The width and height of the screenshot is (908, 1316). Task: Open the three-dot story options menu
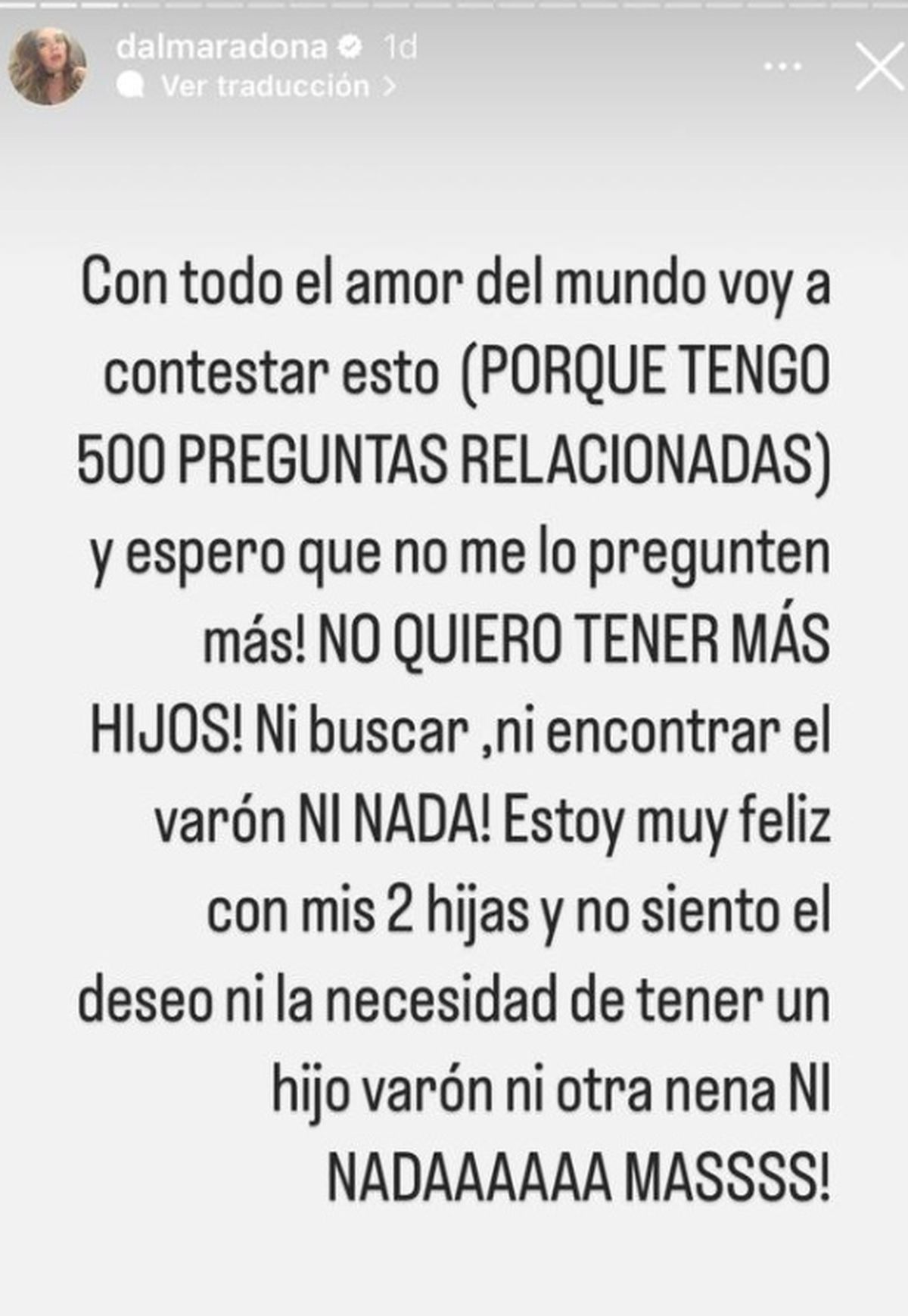(782, 67)
